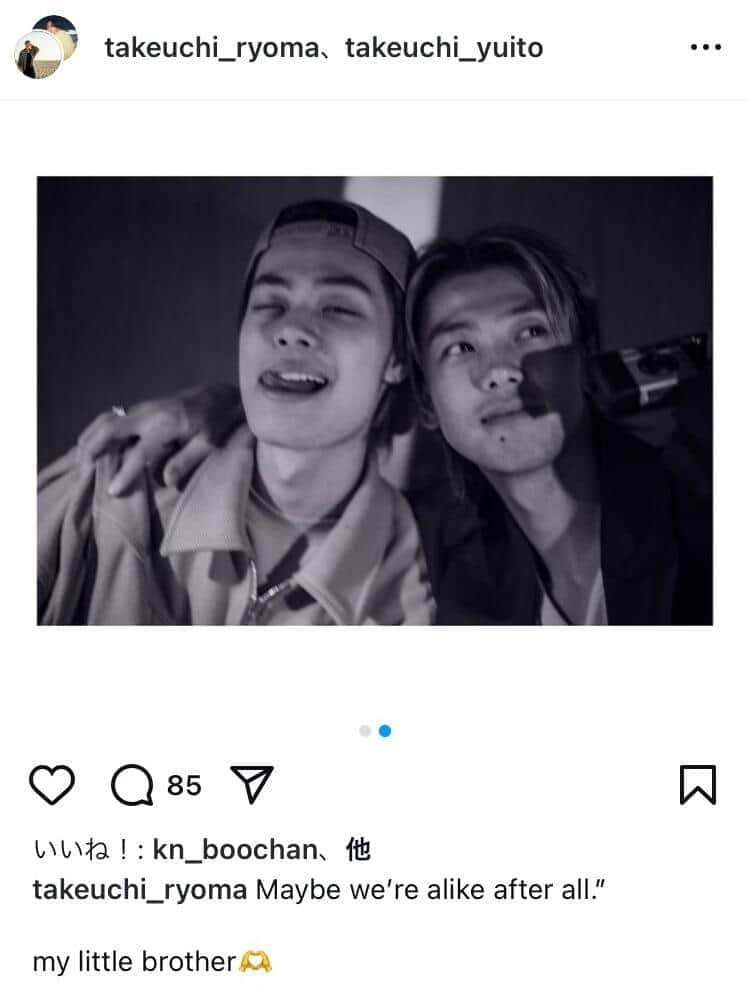Screen dimensions: 750x986
Task: Tap takeuchi_ryoma username in the caption
Action: click(140, 889)
